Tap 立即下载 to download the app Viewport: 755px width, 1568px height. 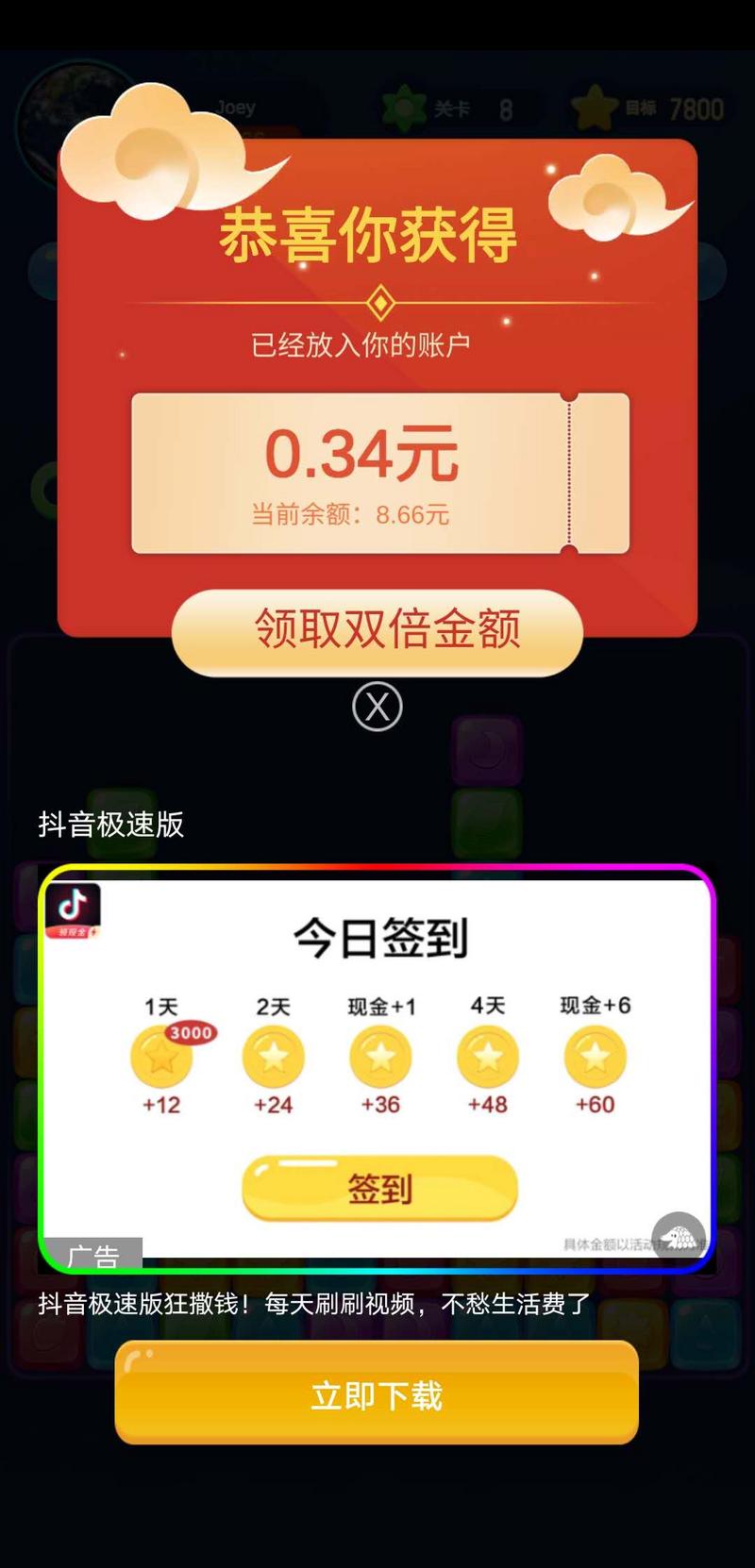(377, 1394)
